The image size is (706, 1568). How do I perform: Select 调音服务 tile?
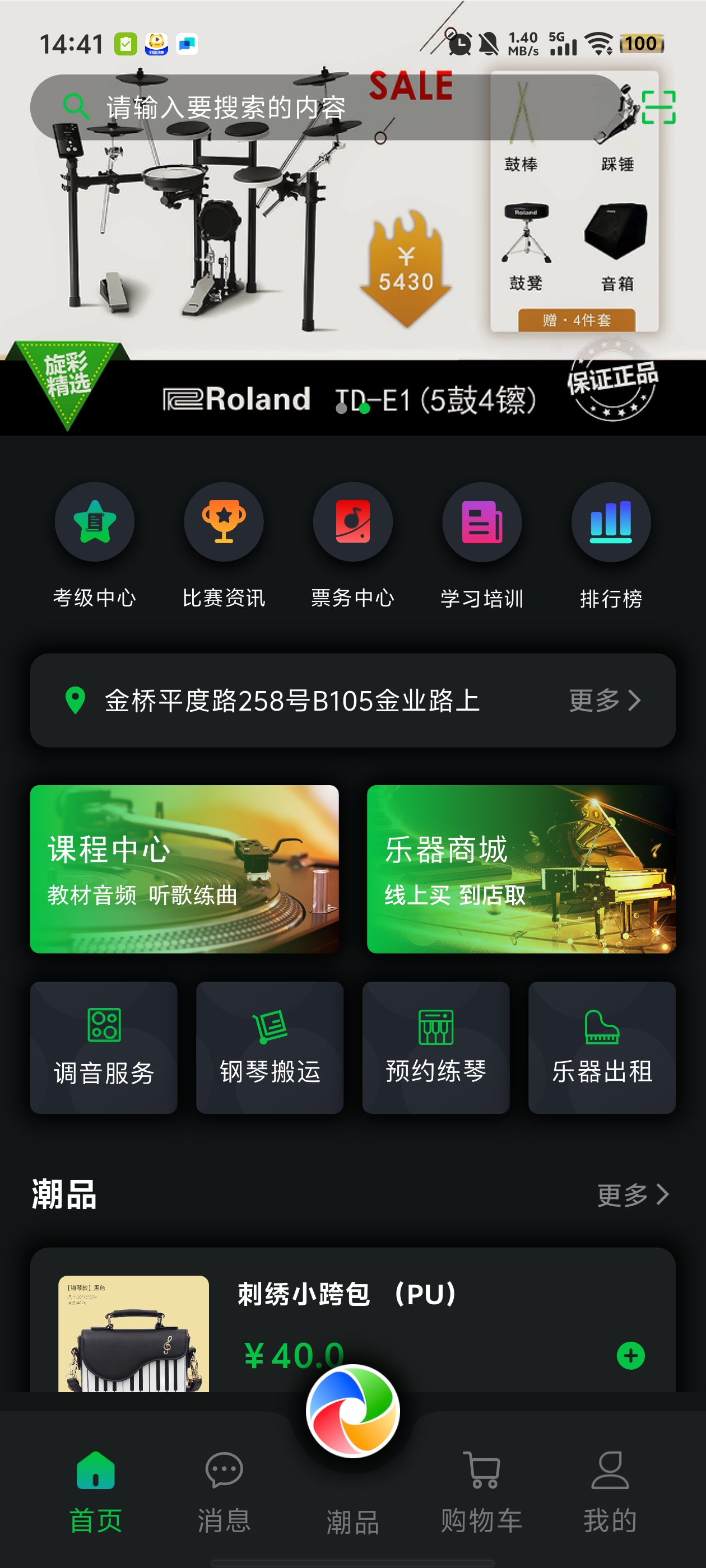click(104, 1047)
